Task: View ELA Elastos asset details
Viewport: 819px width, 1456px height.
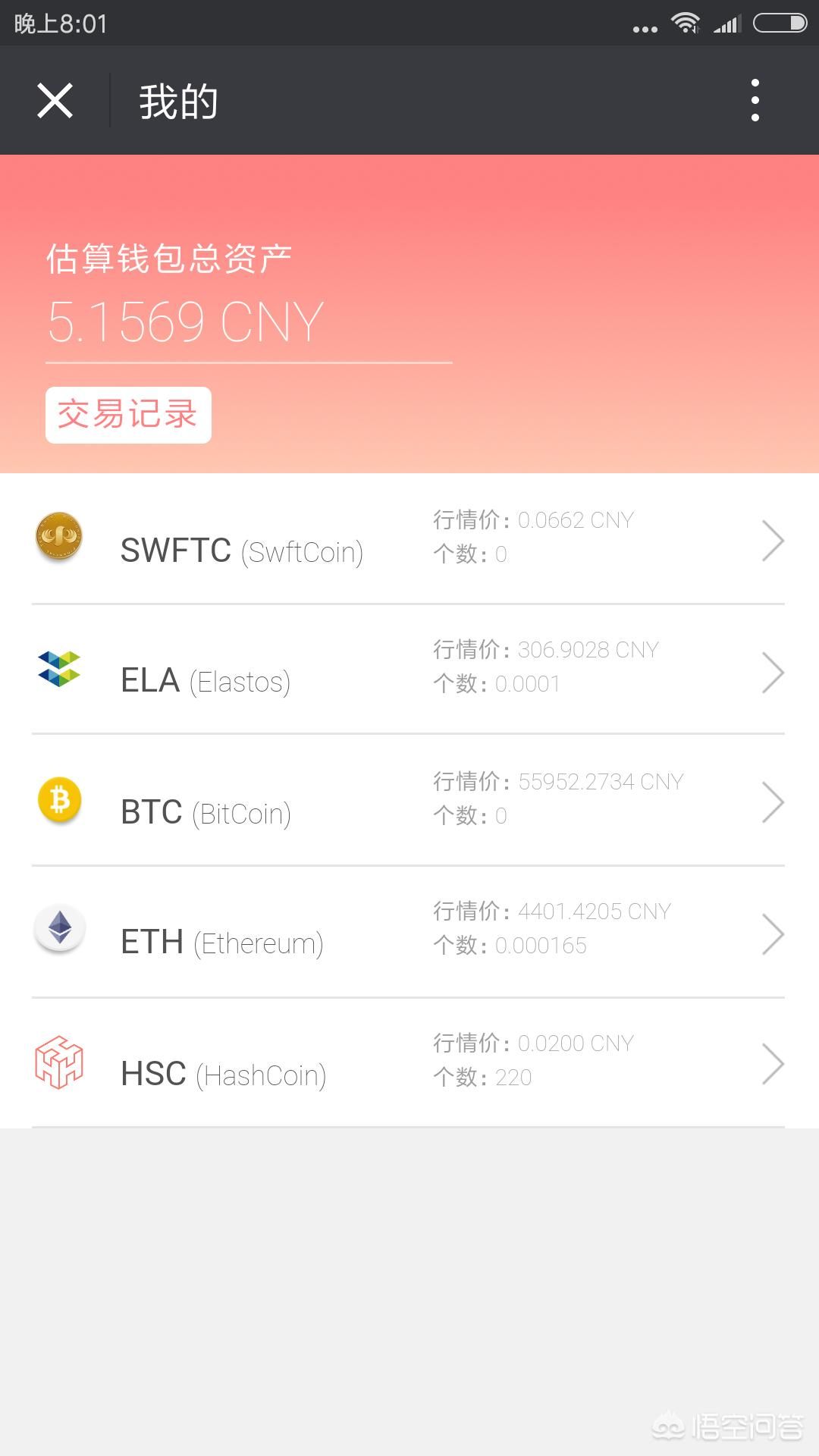Action: pyautogui.click(x=408, y=670)
